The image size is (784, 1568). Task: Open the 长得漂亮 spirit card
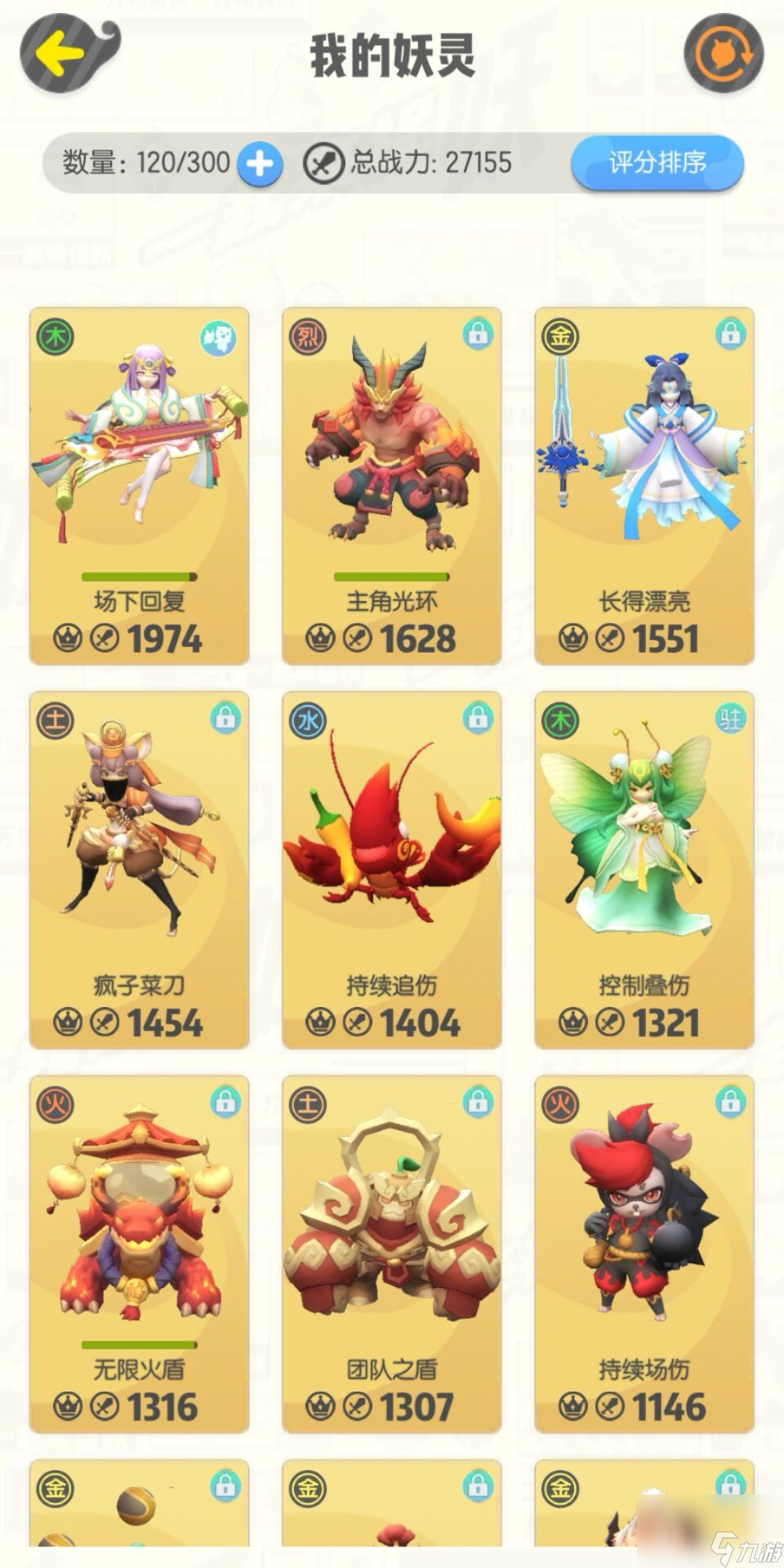point(644,486)
